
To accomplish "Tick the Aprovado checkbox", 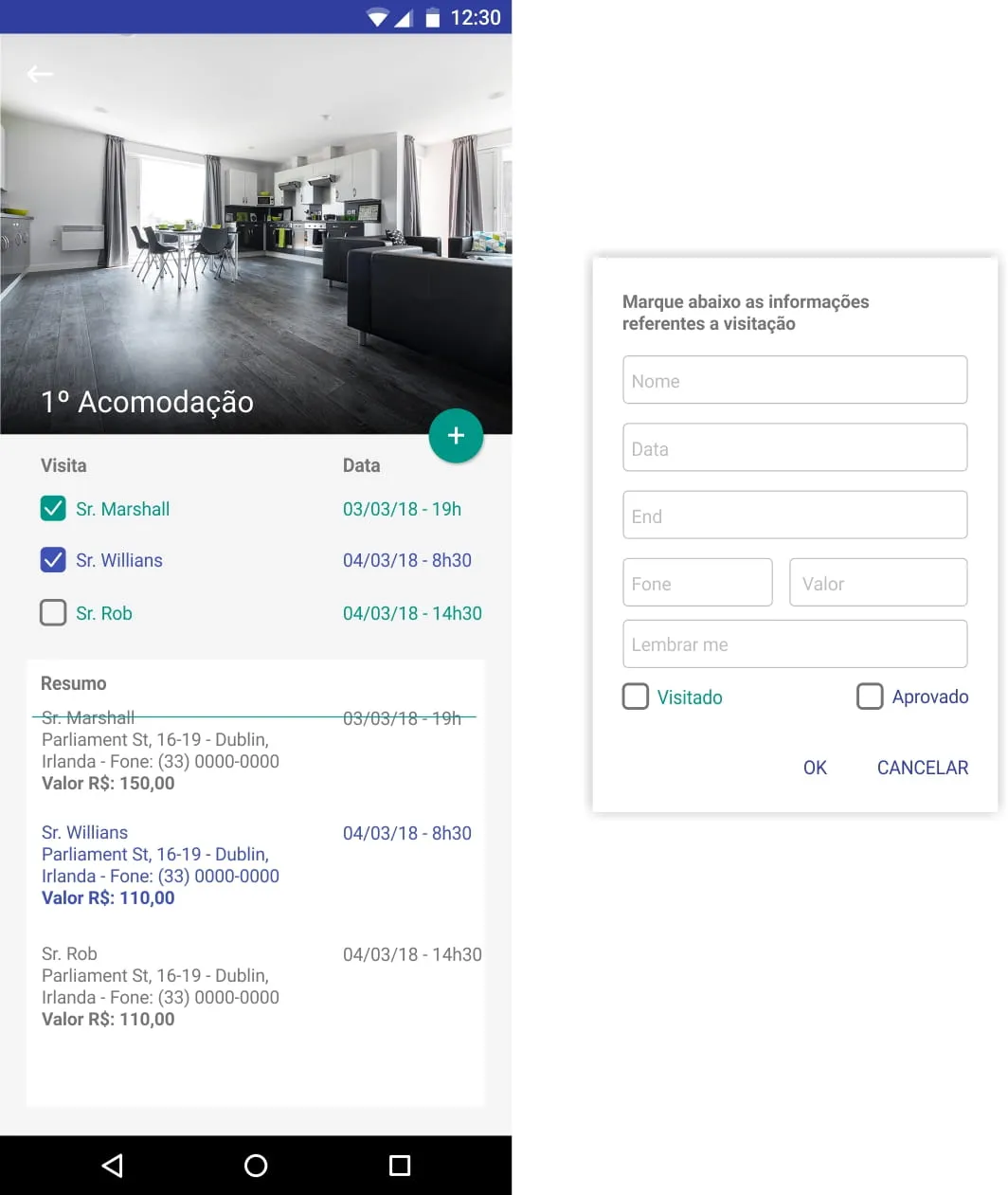I will [x=870, y=697].
